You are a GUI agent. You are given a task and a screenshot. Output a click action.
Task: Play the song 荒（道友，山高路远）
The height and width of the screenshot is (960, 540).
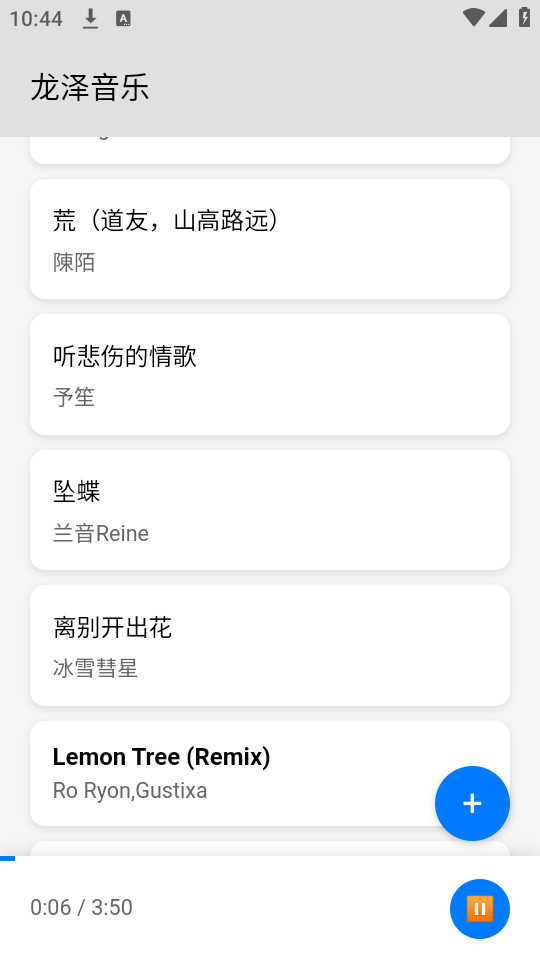click(x=270, y=239)
